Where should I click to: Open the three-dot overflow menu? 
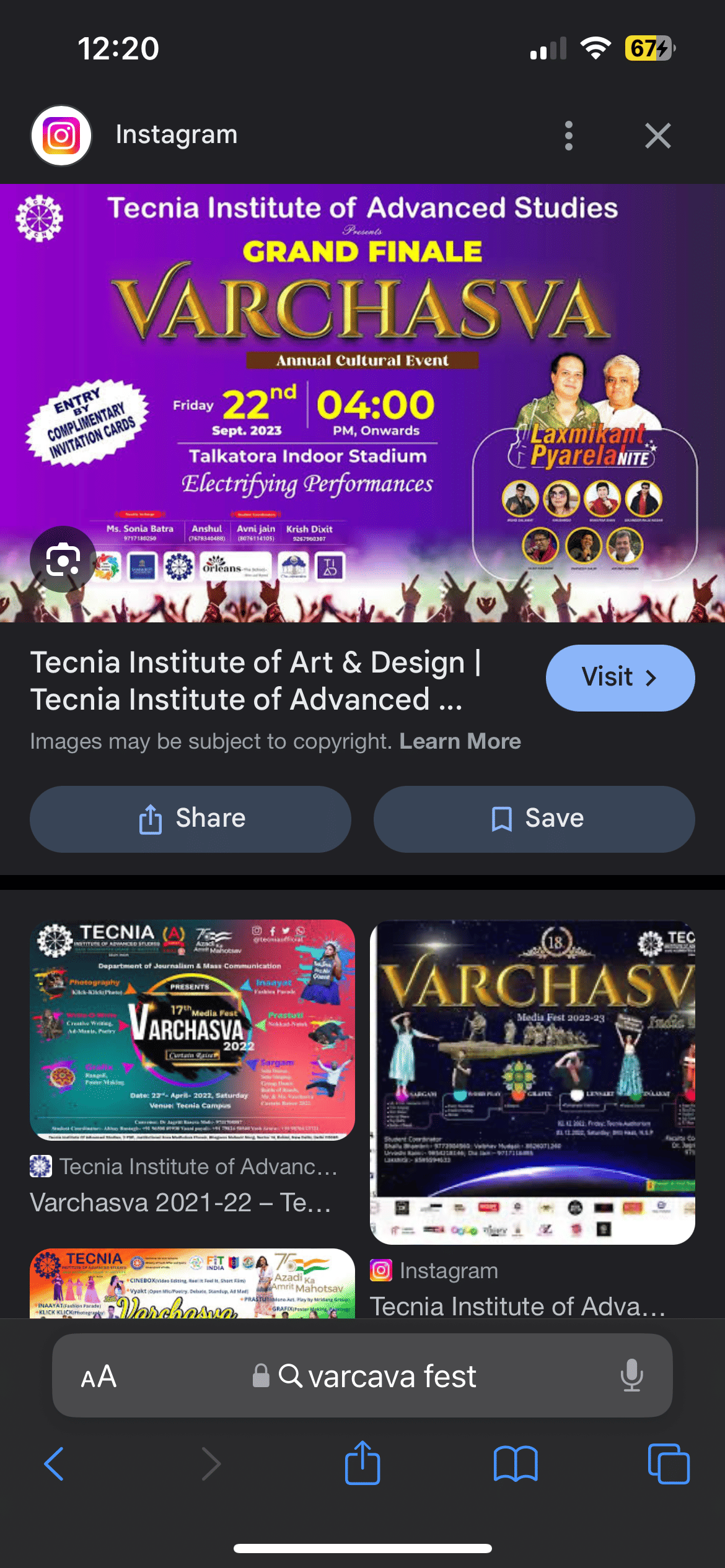coord(568,135)
